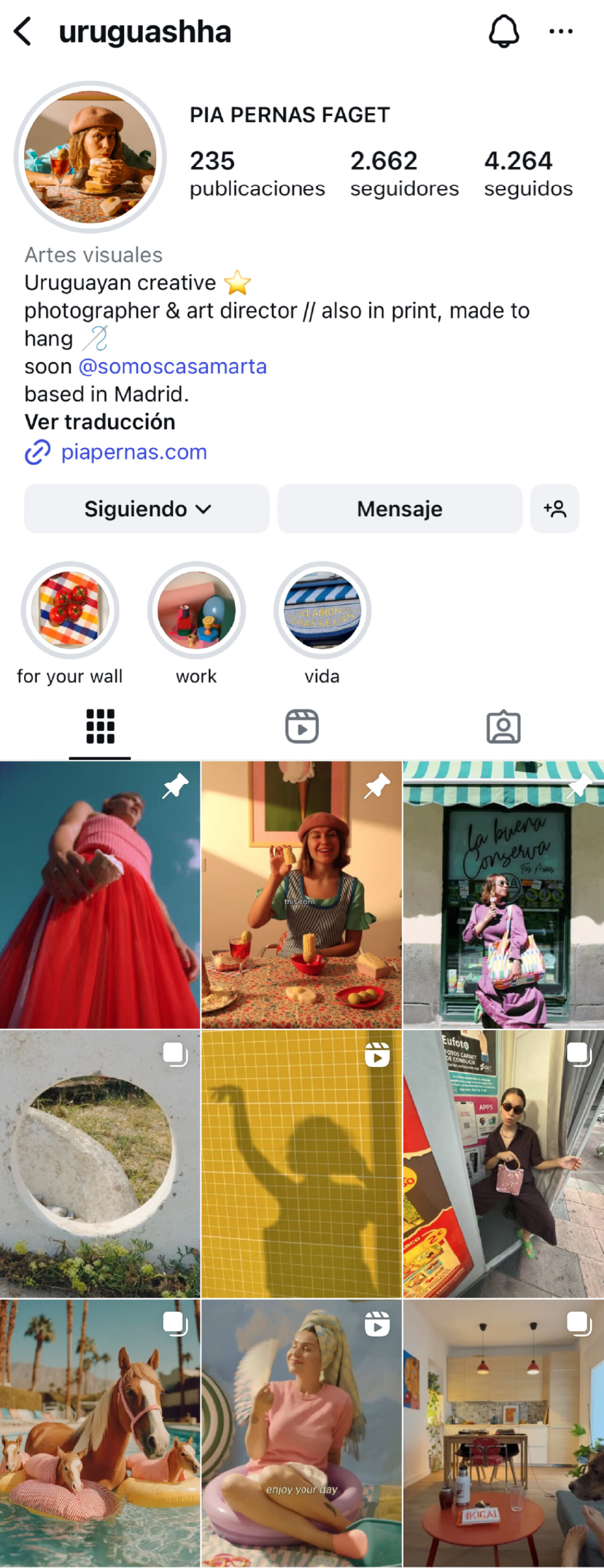Open the notifications bell
The image size is (604, 1568).
[x=503, y=32]
